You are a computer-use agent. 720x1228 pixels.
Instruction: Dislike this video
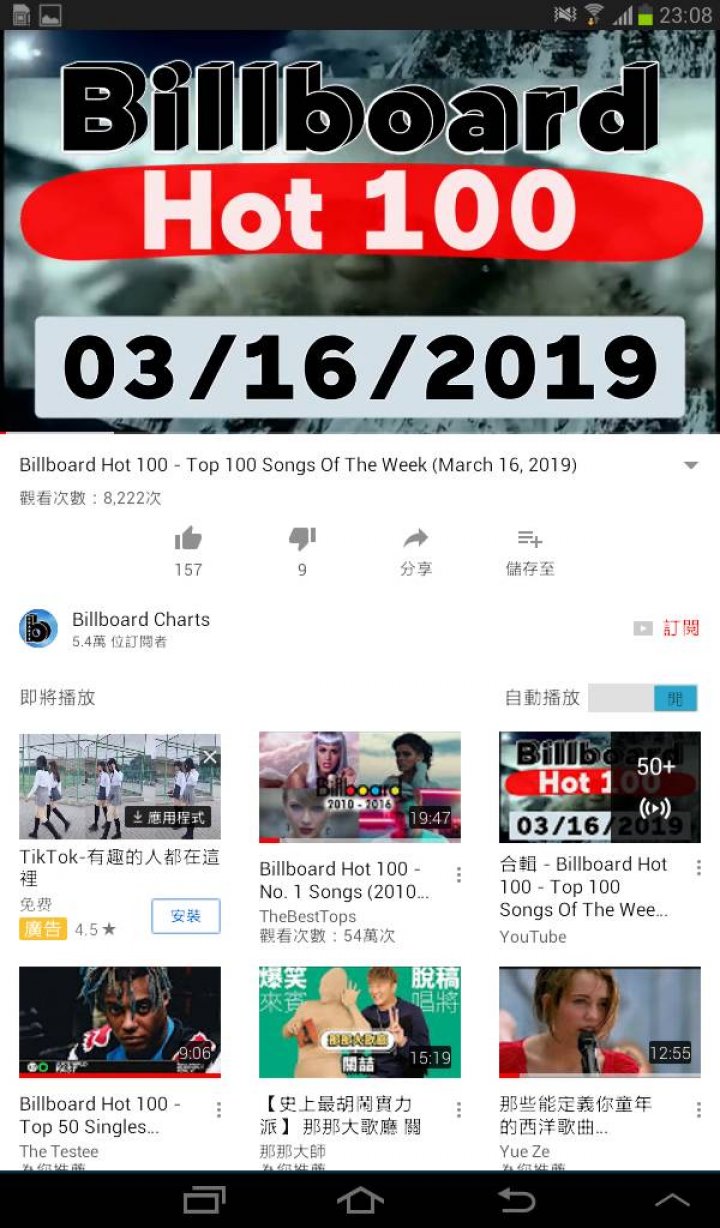302,541
